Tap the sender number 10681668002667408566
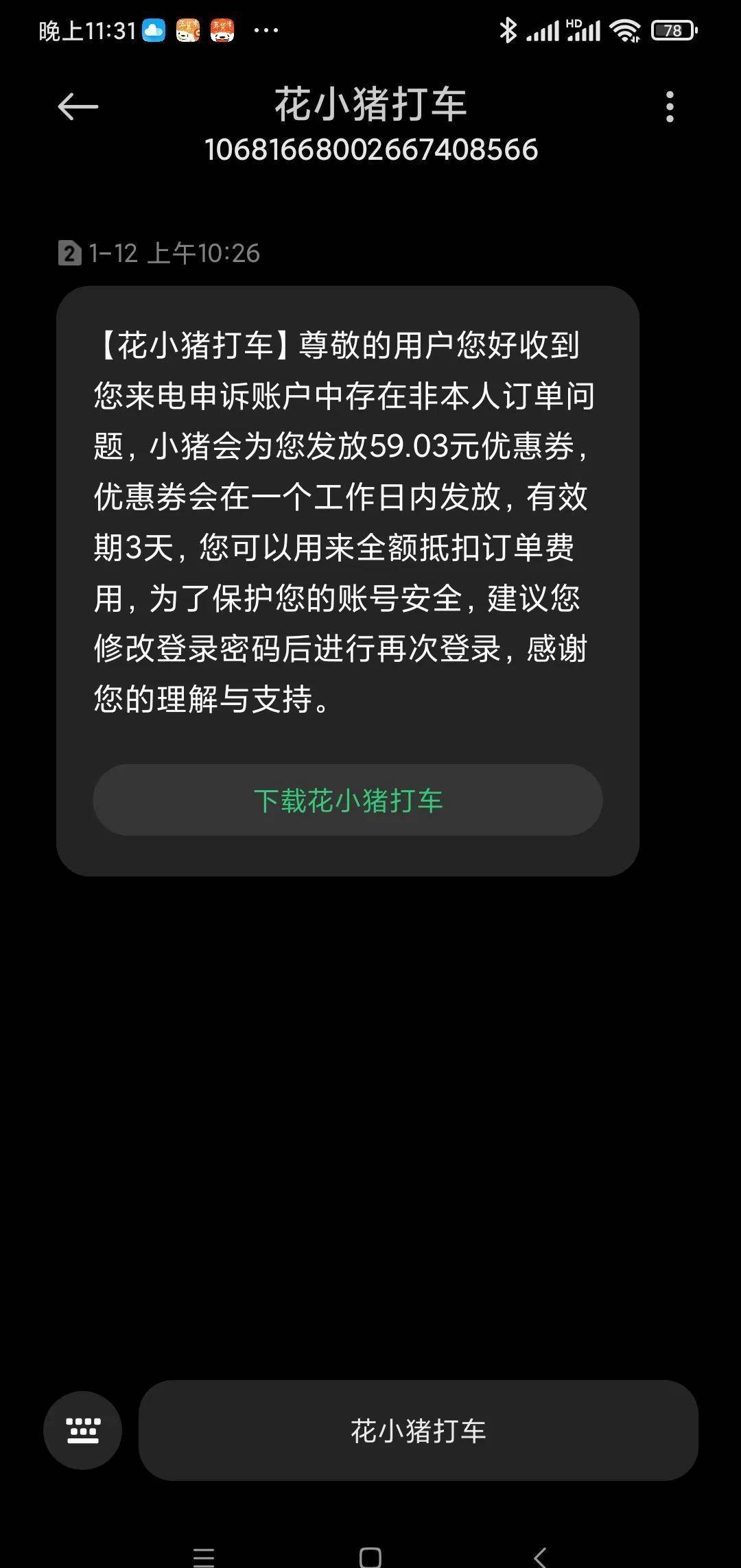This screenshot has width=741, height=1568. [370, 151]
